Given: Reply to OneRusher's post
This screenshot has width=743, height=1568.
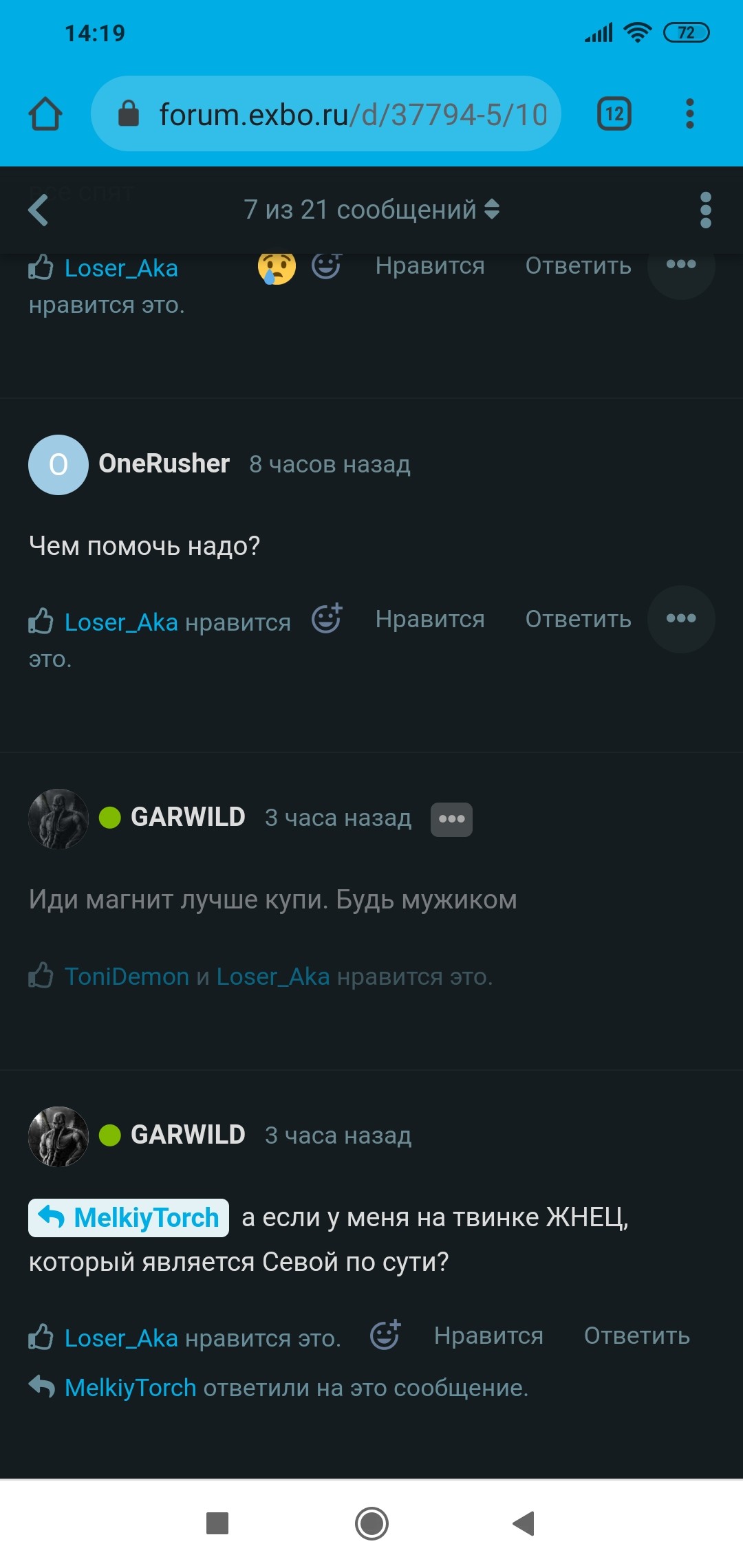Looking at the screenshot, I should click(x=578, y=619).
